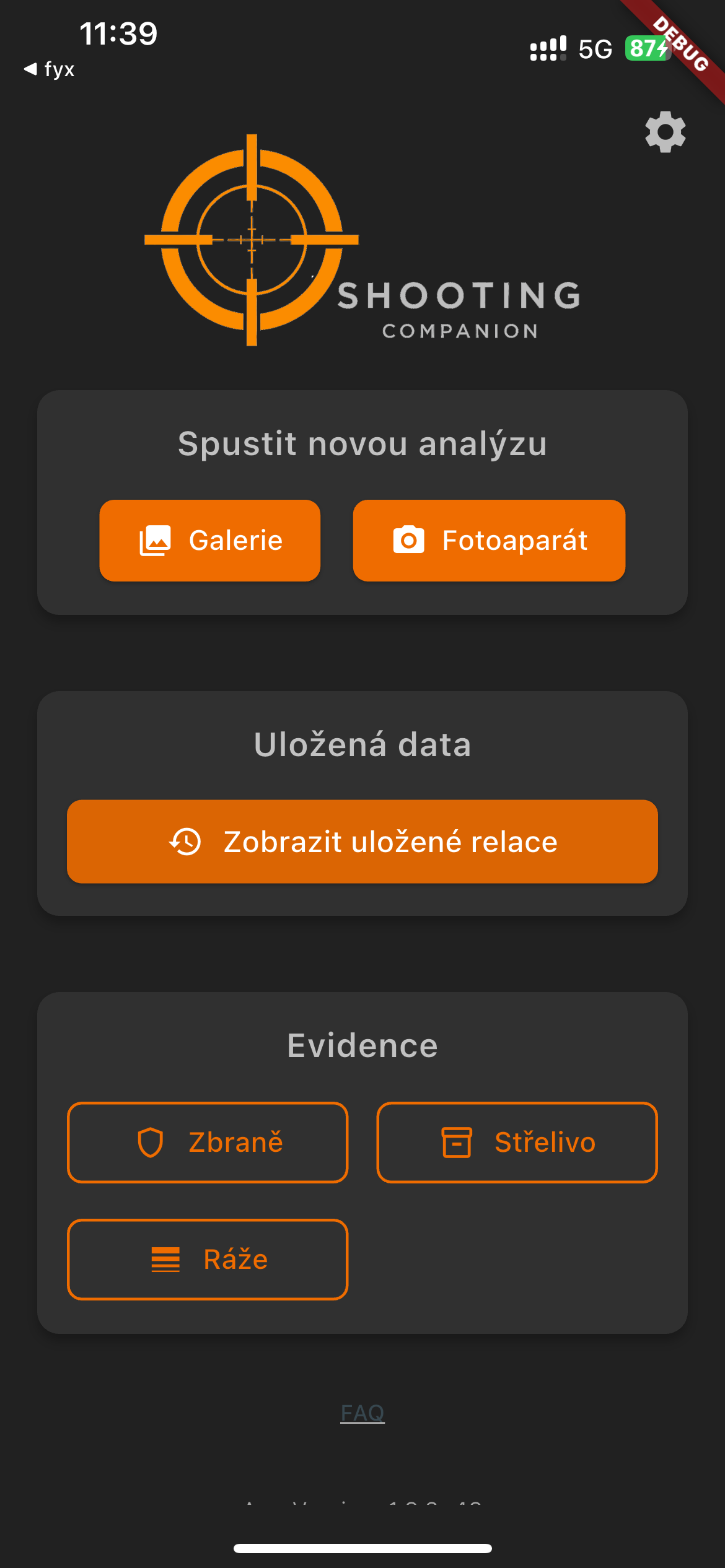Choose Galerie to start a new analysis

click(210, 540)
